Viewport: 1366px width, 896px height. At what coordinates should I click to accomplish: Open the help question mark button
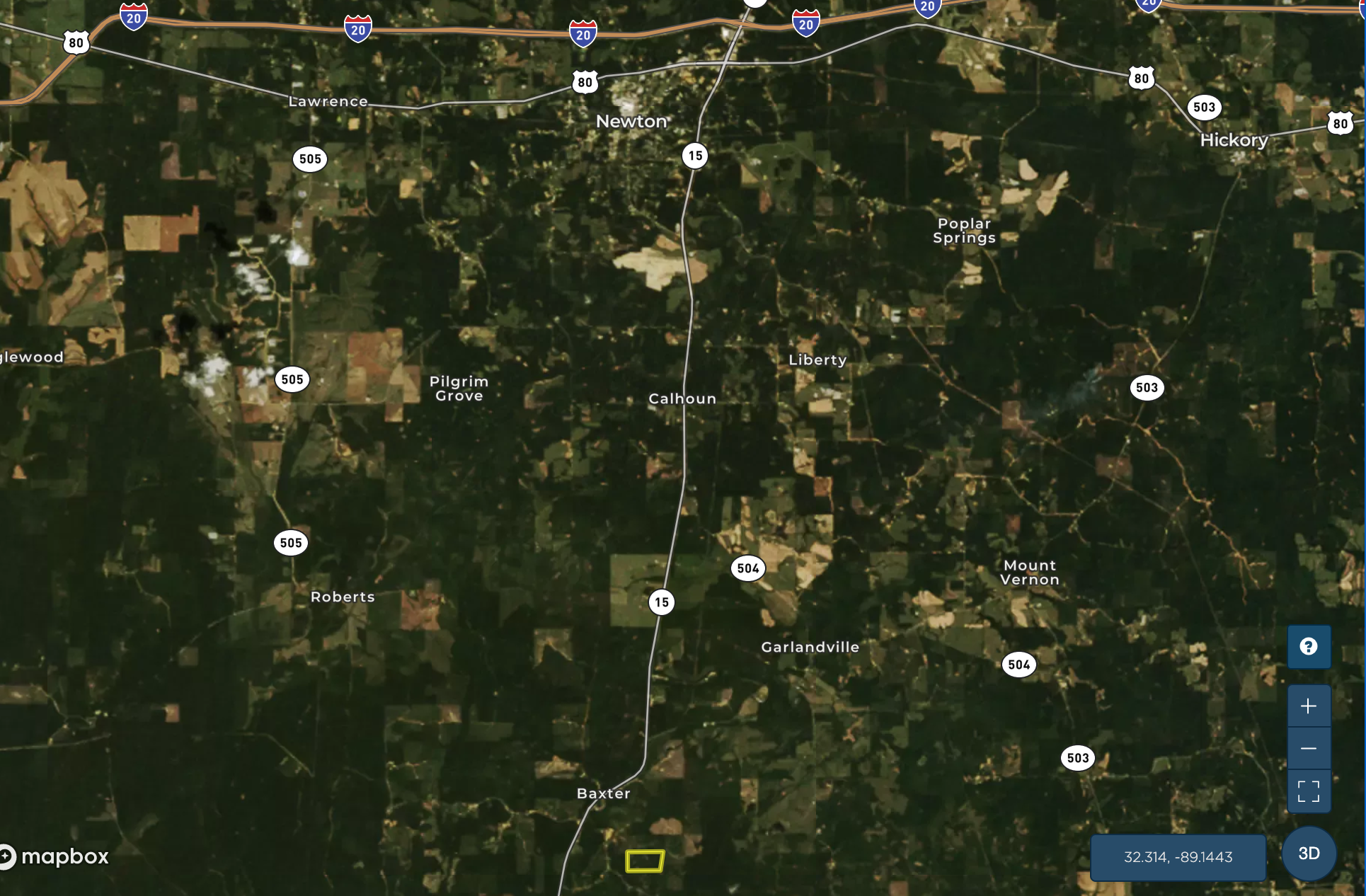click(x=1309, y=647)
